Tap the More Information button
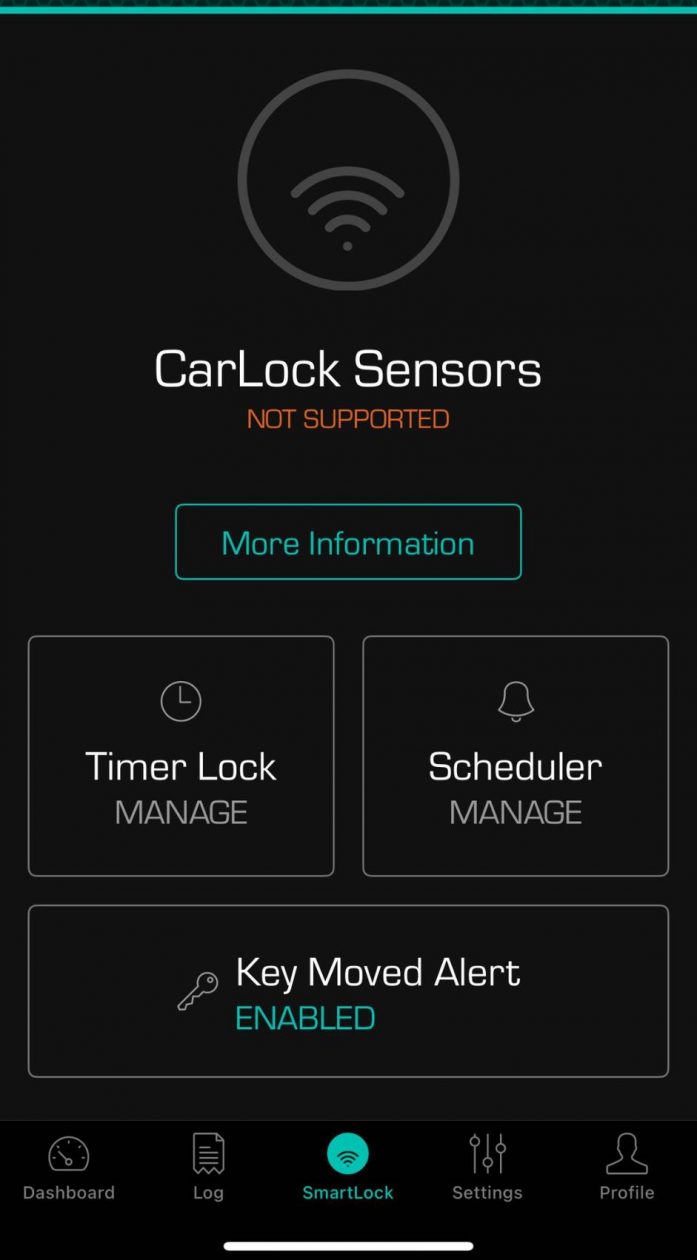 tap(348, 542)
